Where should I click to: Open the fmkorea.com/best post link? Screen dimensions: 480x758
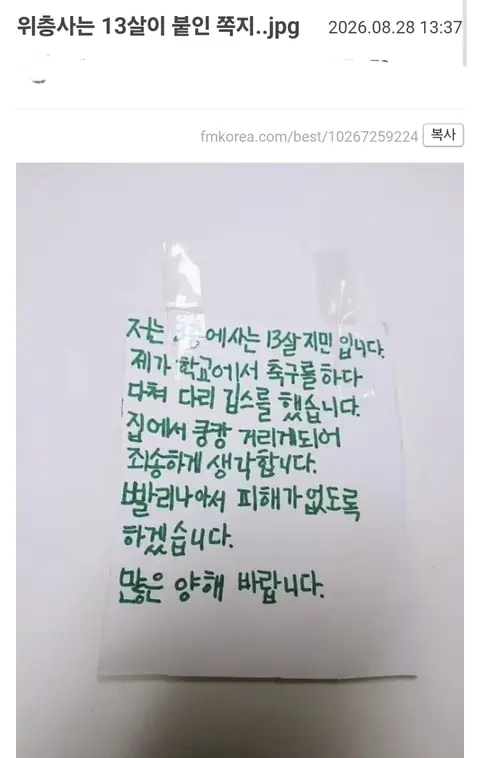(309, 136)
